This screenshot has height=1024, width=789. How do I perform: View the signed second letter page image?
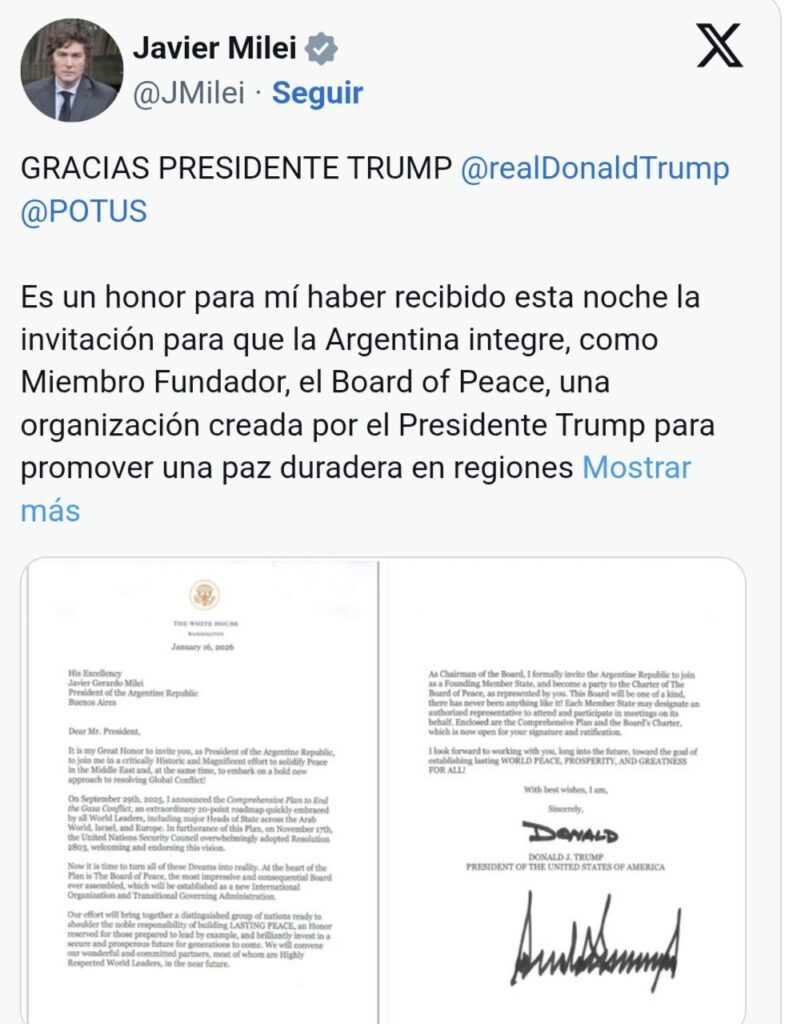pyautogui.click(x=565, y=790)
